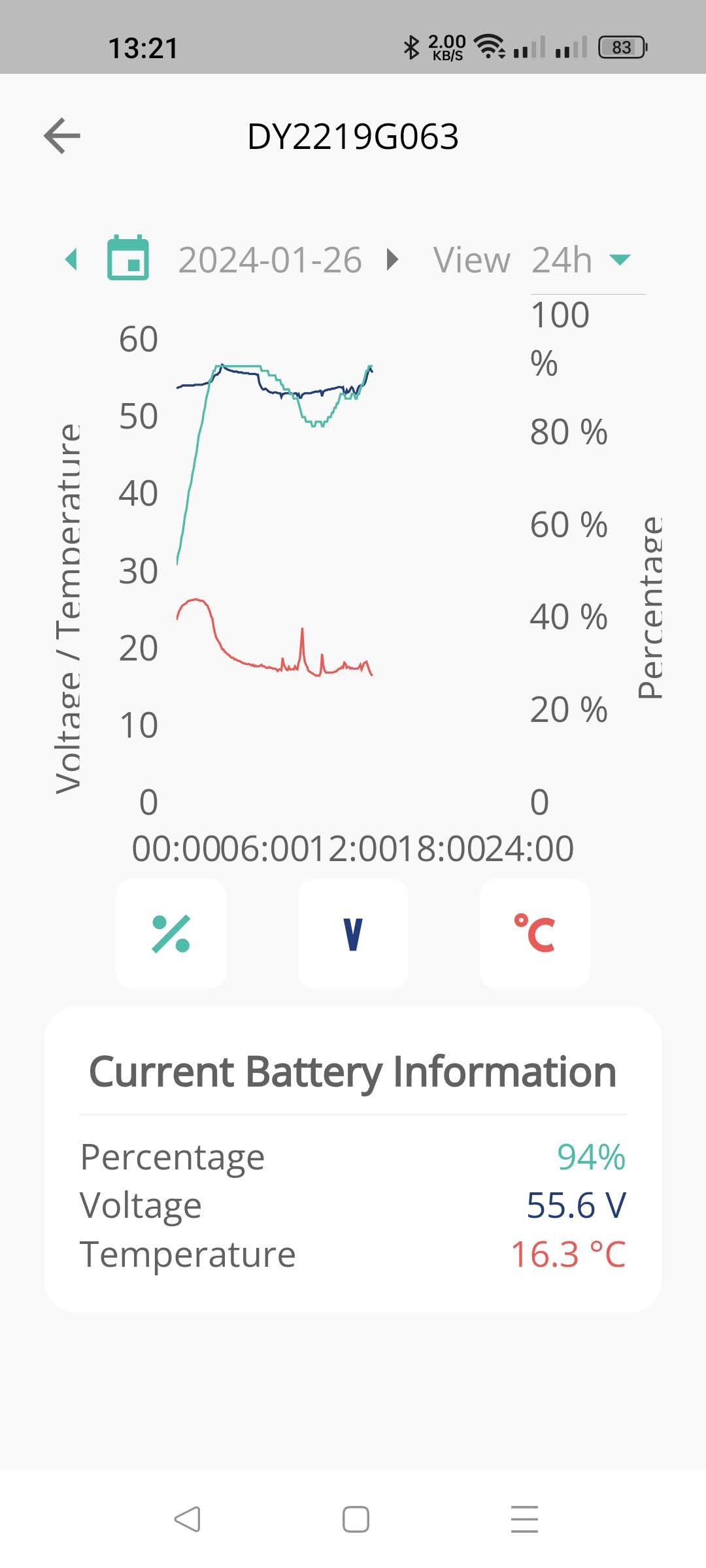Go back using the top-left arrow
This screenshot has width=706, height=1568.
62,136
